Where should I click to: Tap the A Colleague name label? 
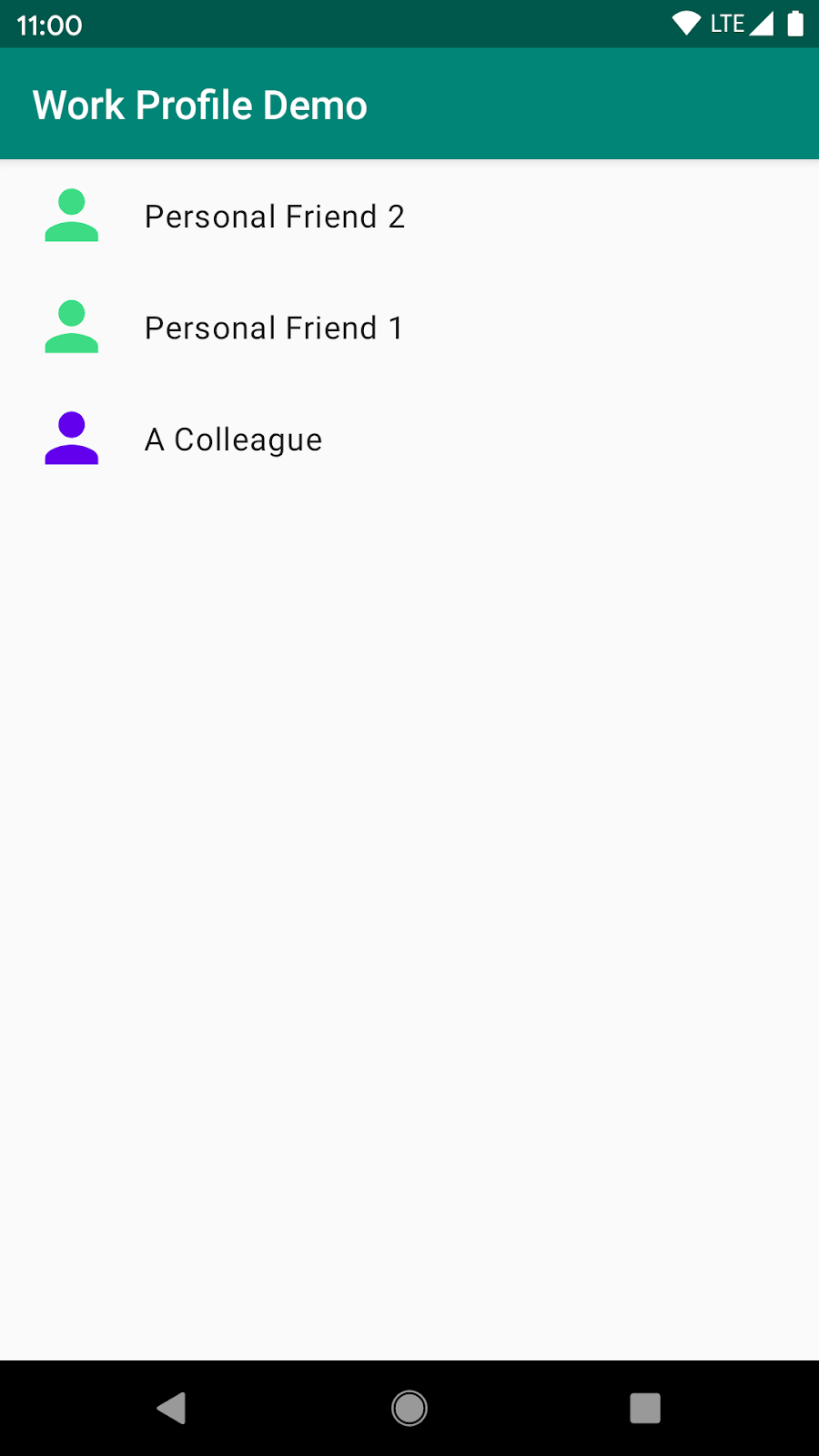click(233, 439)
